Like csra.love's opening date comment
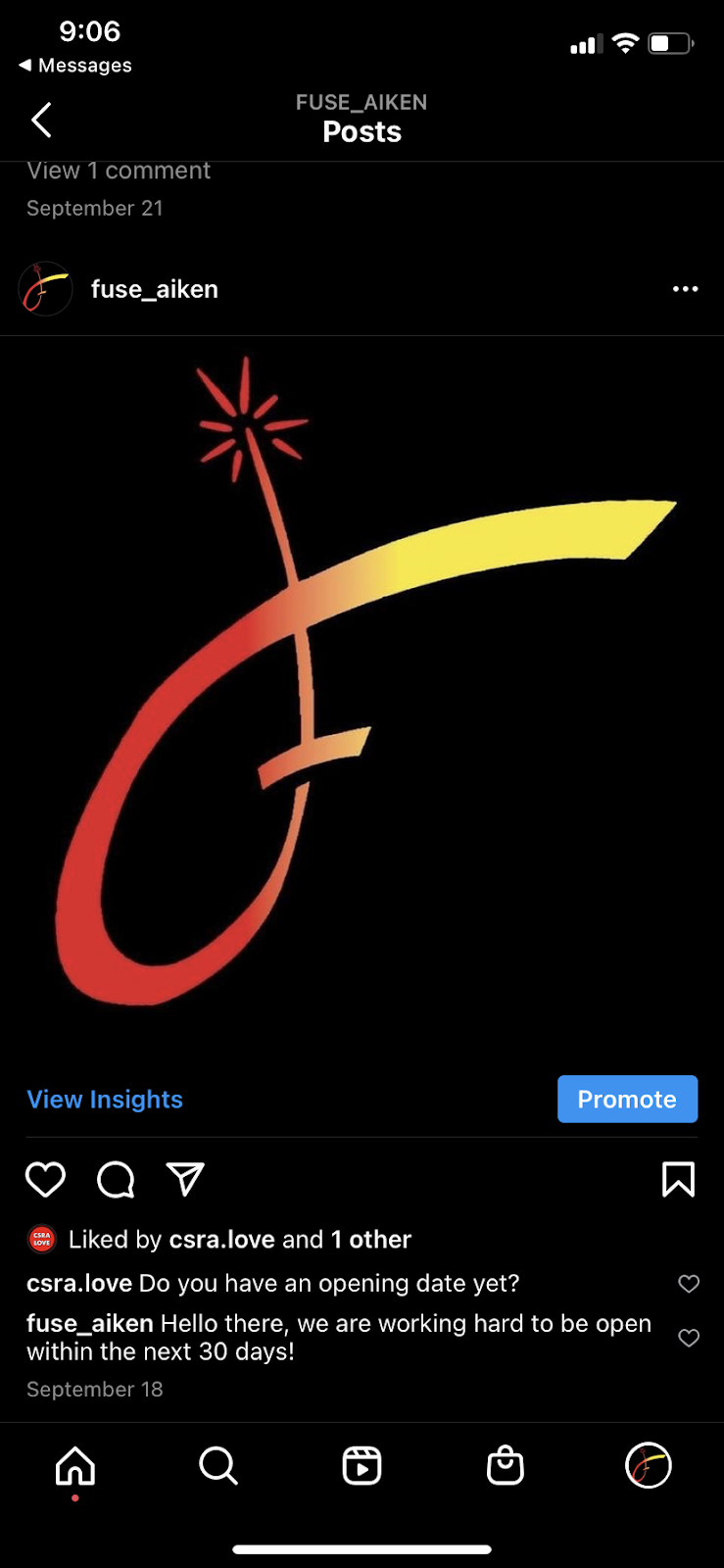This screenshot has height=1568, width=724. click(x=689, y=1284)
